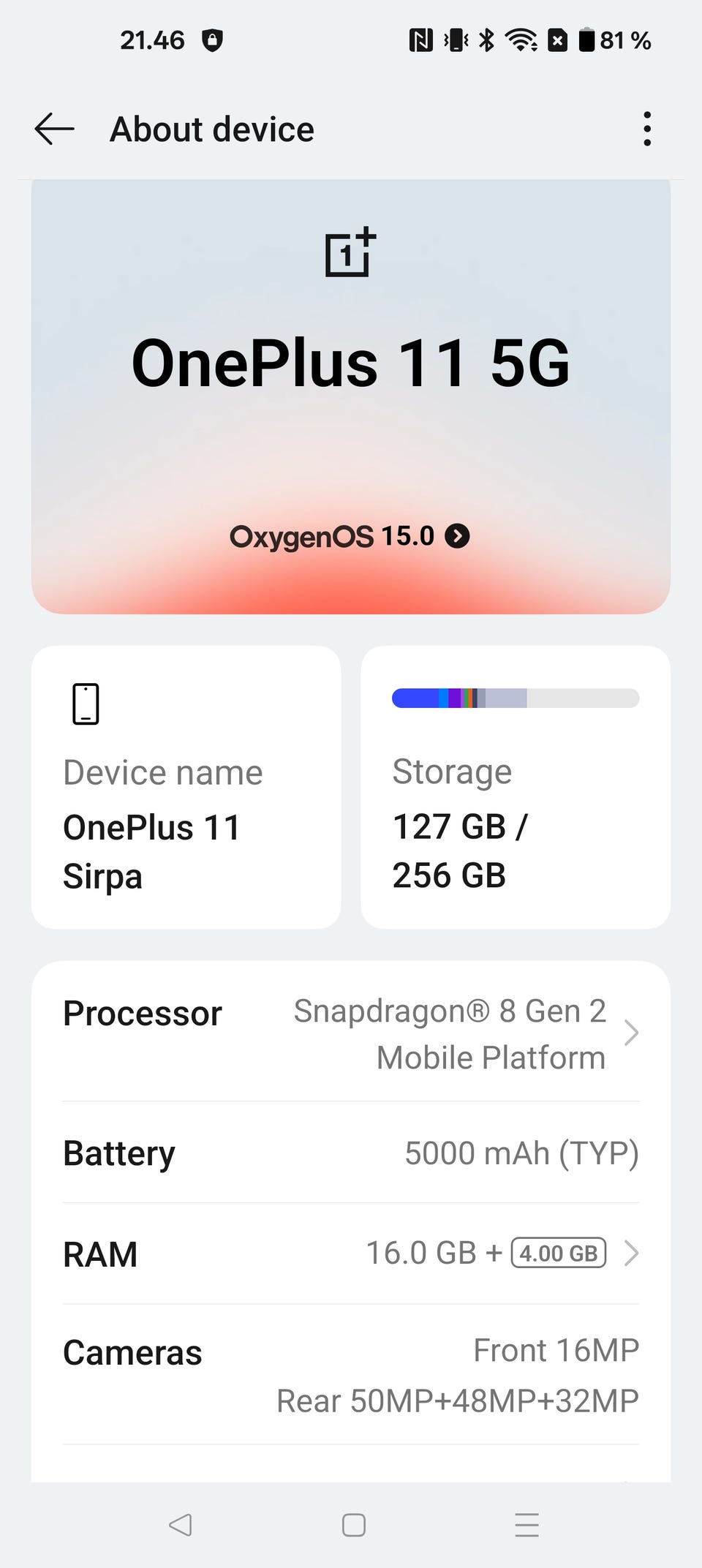Image resolution: width=702 pixels, height=1568 pixels.
Task: Open the Storage usage card
Action: click(x=516, y=787)
